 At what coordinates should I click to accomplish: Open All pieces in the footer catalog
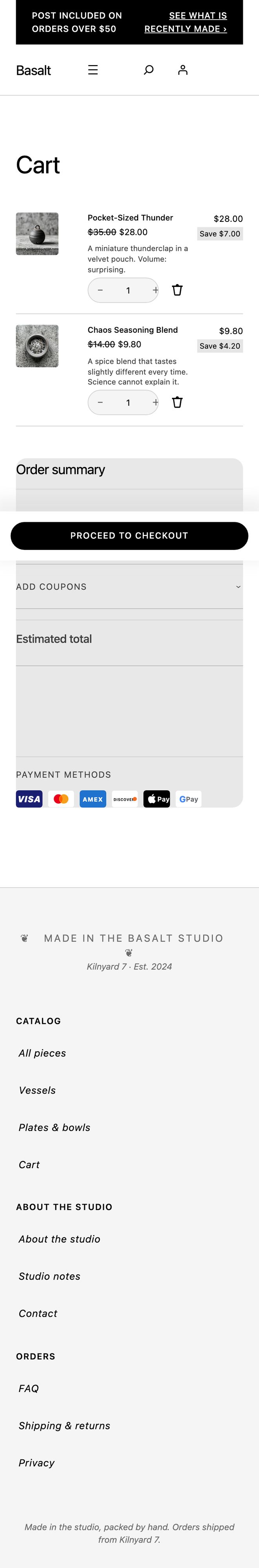tap(43, 1053)
